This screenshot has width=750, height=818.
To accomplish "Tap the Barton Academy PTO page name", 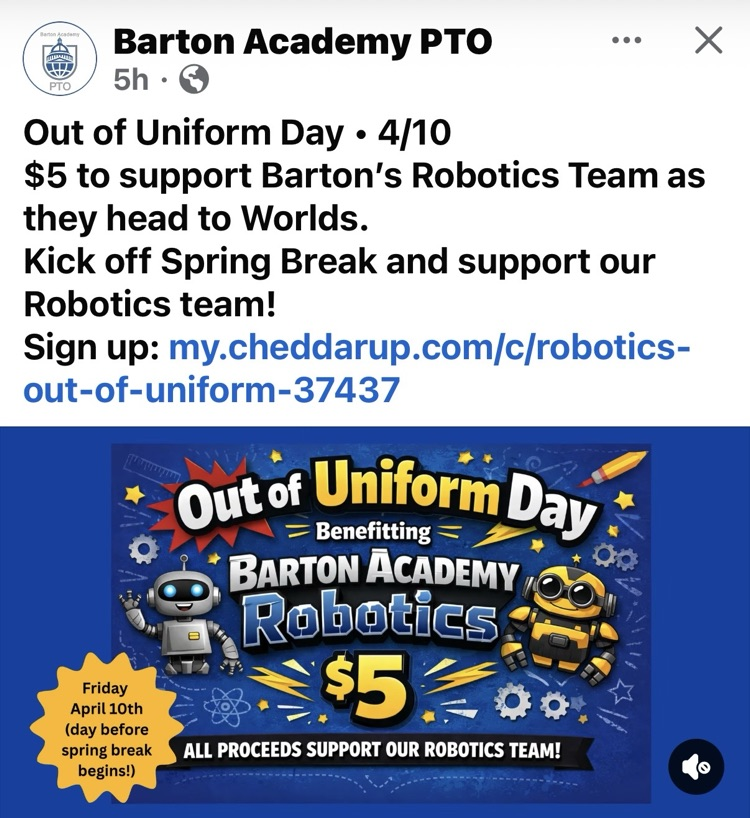I will point(302,41).
